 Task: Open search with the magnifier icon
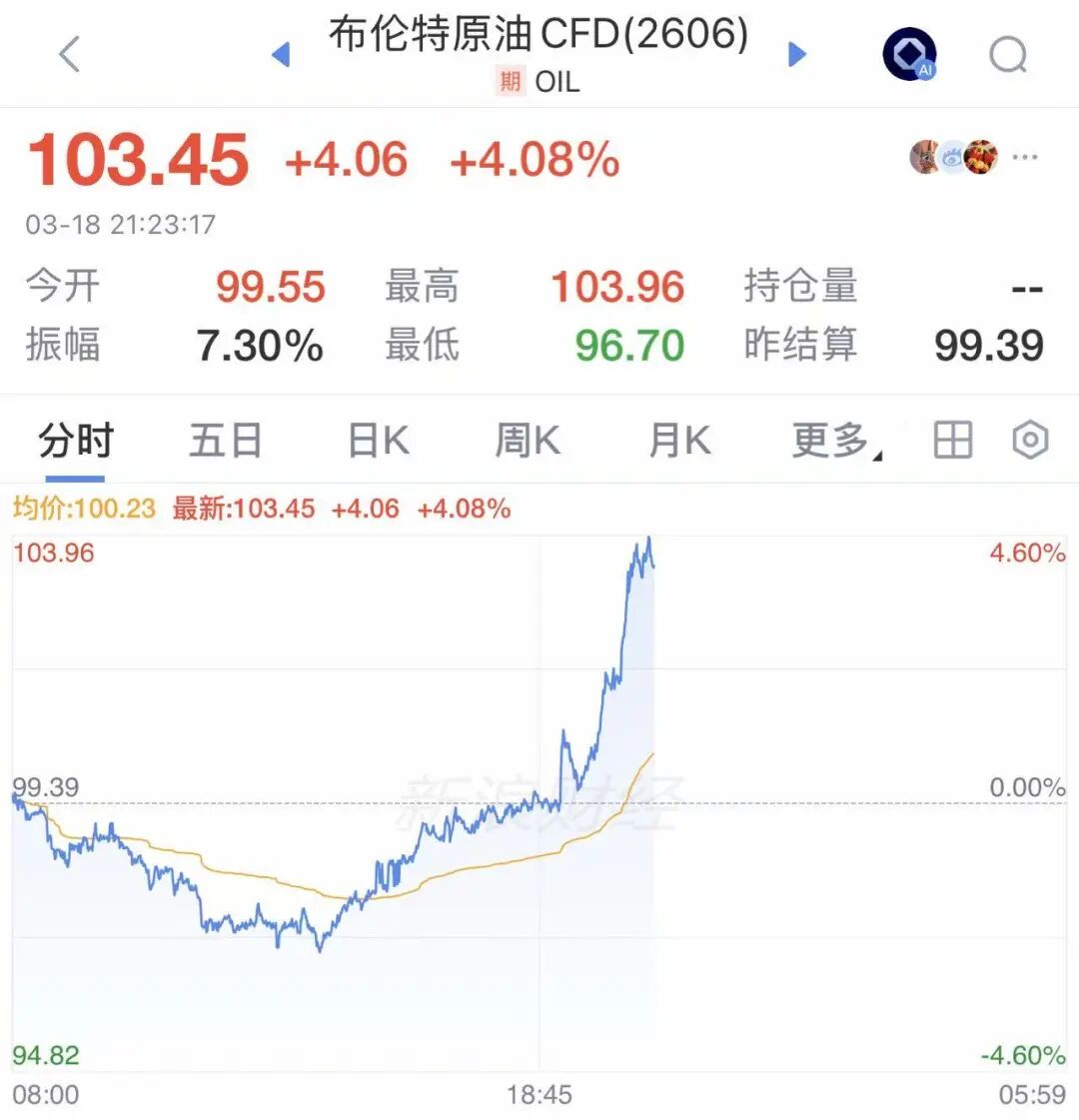(x=1008, y=54)
